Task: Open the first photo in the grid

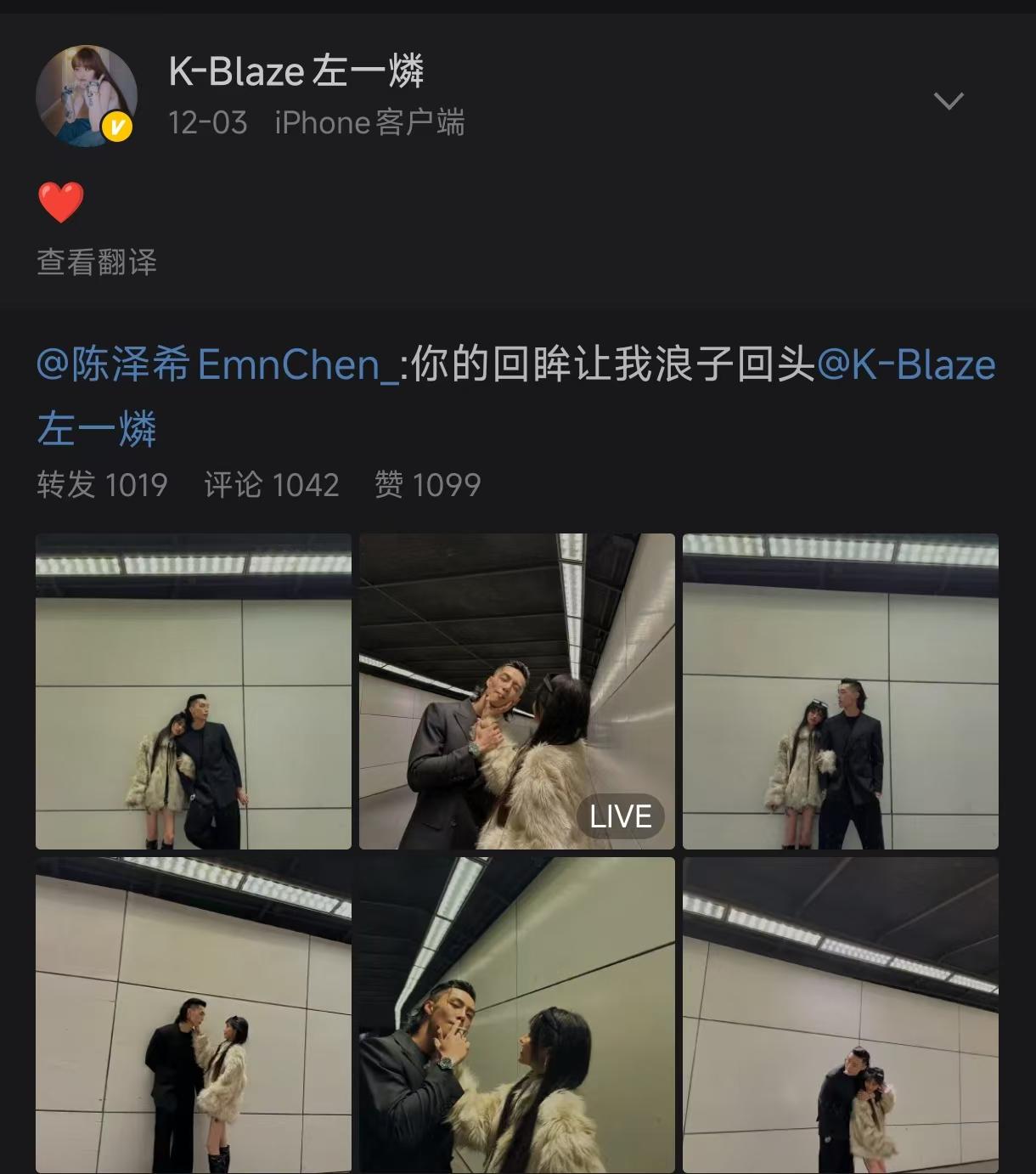Action: 194,691
